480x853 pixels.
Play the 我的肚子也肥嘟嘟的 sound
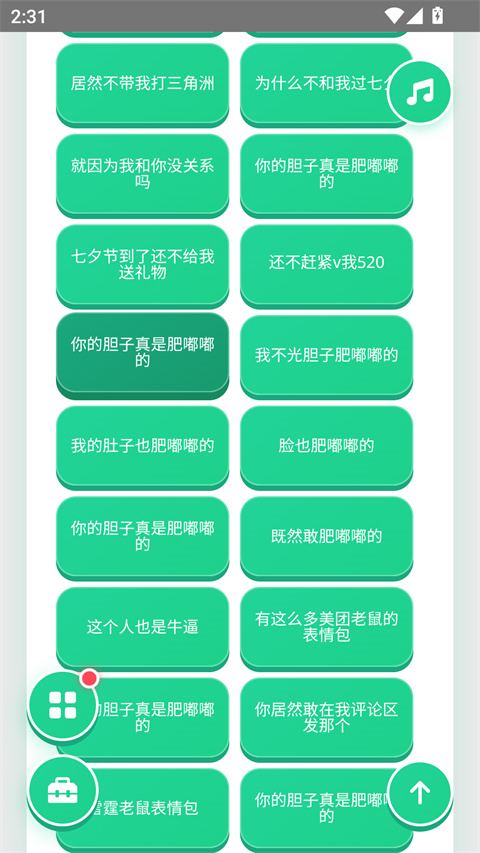click(143, 447)
